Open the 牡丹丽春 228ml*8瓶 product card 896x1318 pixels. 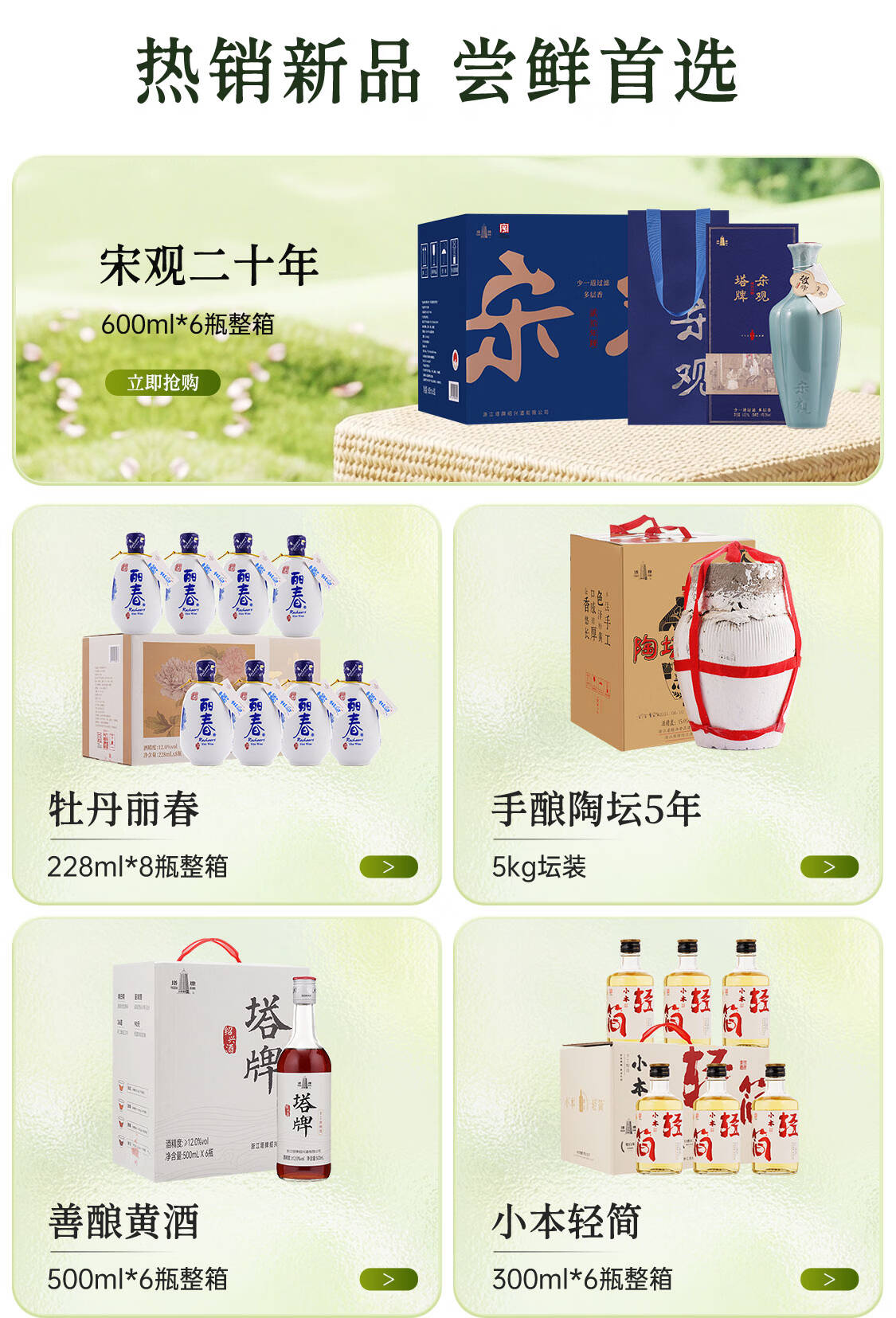coord(226,704)
